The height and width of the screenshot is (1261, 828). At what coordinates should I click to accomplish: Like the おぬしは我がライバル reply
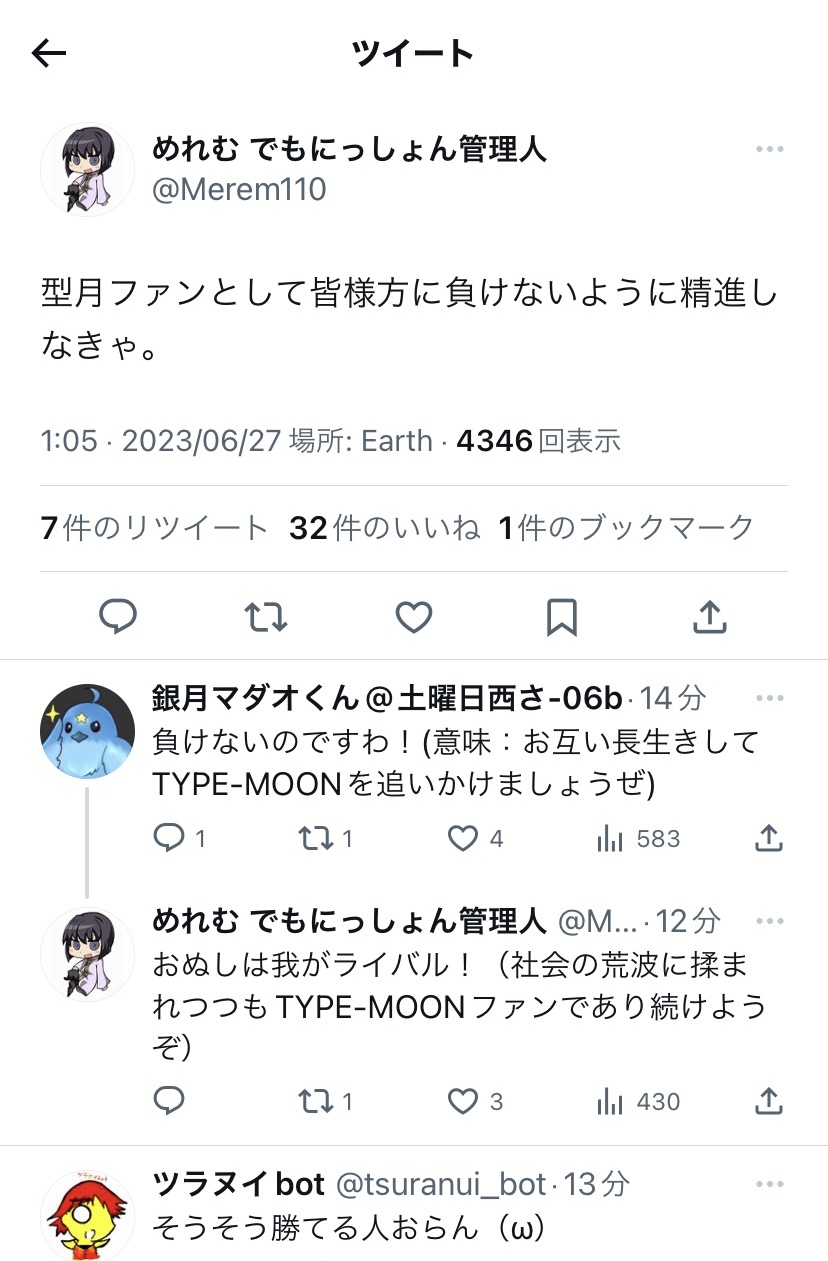[x=462, y=1101]
